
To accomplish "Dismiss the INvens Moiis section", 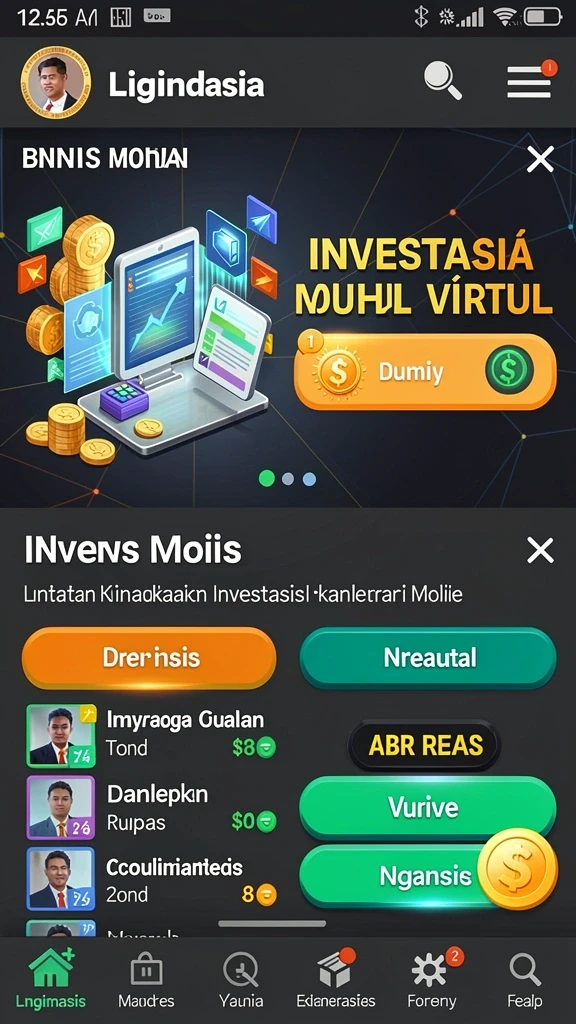I will (541, 551).
